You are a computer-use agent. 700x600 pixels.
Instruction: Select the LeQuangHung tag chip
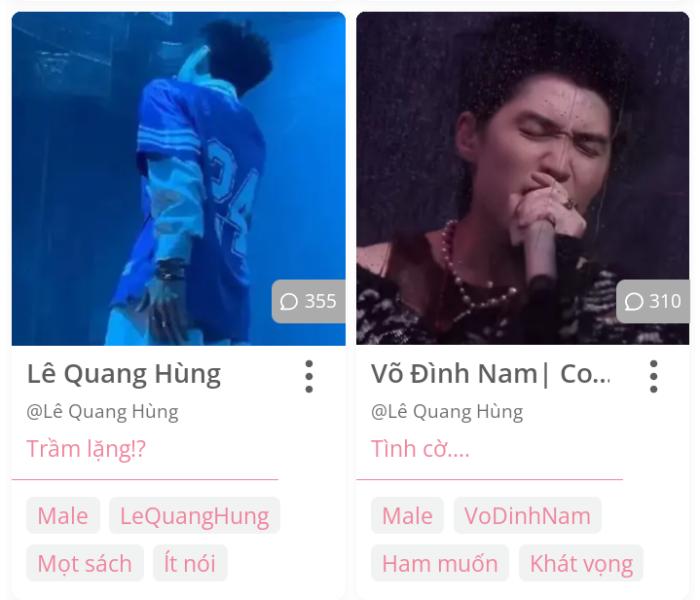[194, 516]
